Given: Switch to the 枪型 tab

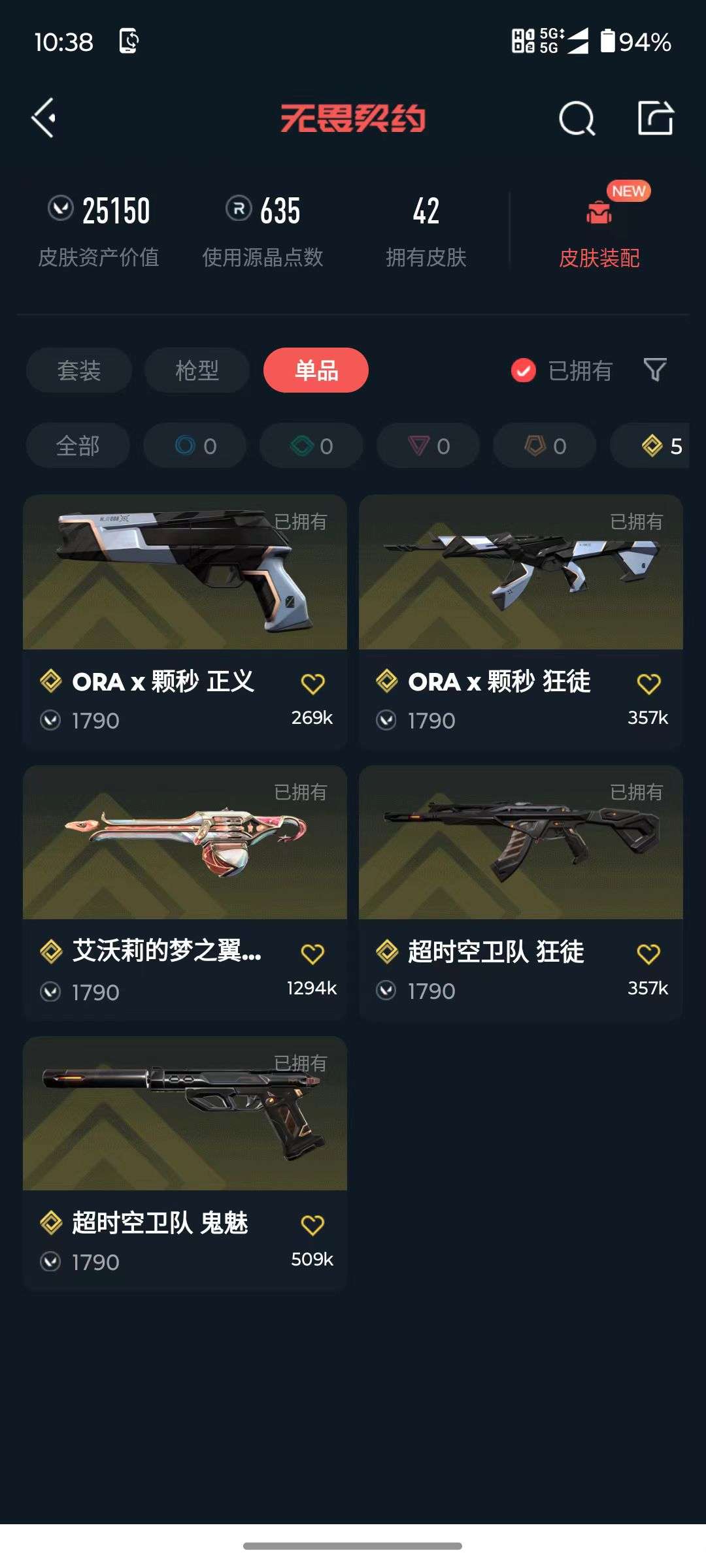Looking at the screenshot, I should [x=197, y=370].
